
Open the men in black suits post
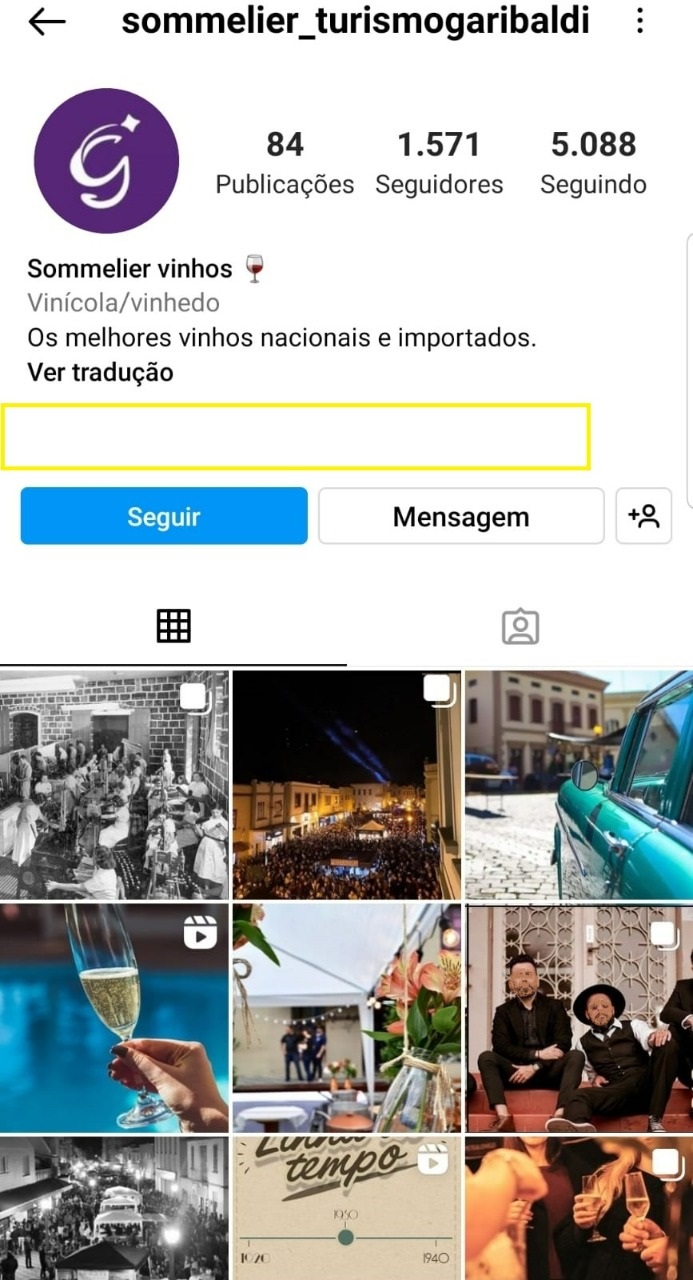579,1018
